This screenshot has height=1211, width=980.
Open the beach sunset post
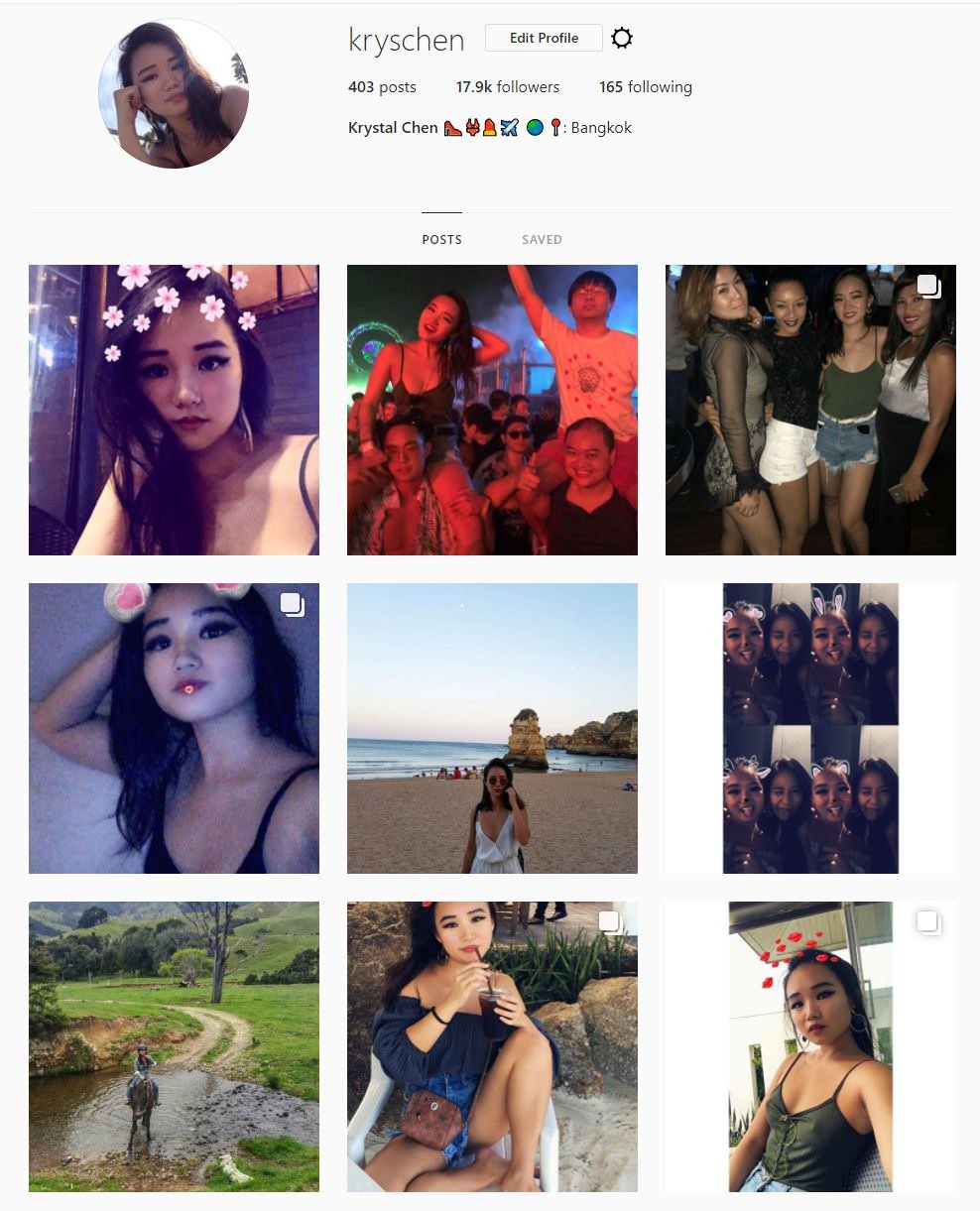492,728
